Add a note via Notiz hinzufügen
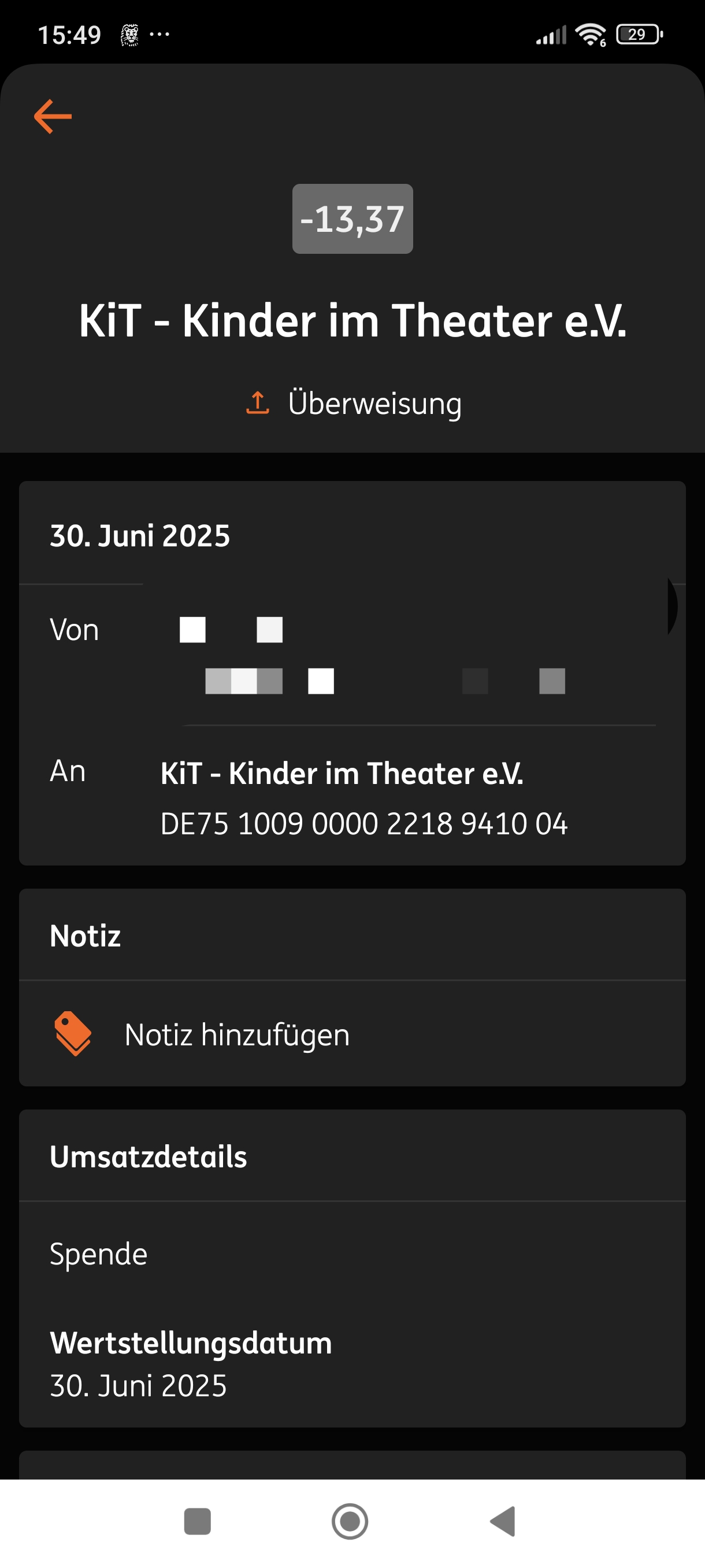 [236, 1034]
